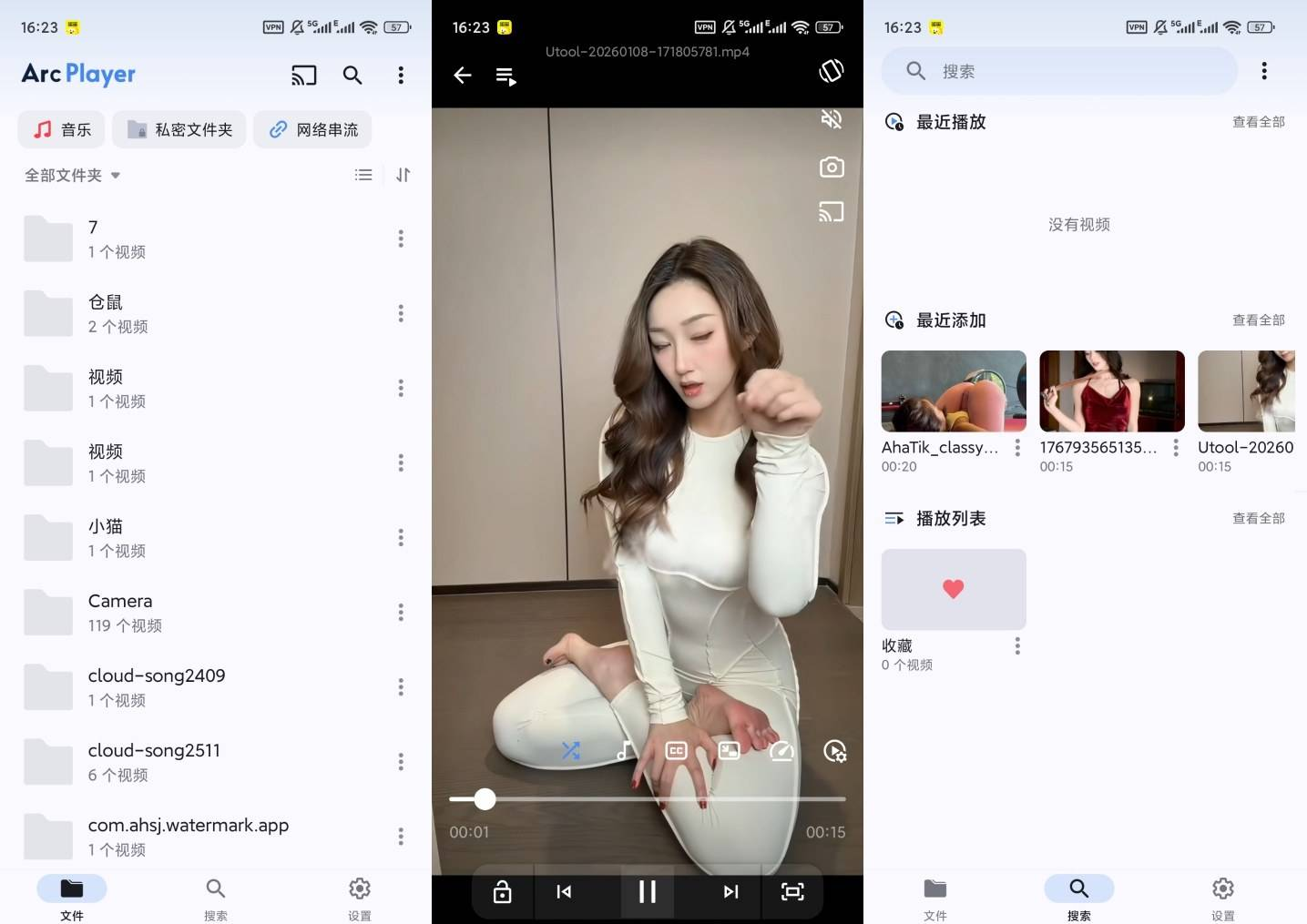
Task: Toggle subtitles with the CC icon
Action: [676, 751]
